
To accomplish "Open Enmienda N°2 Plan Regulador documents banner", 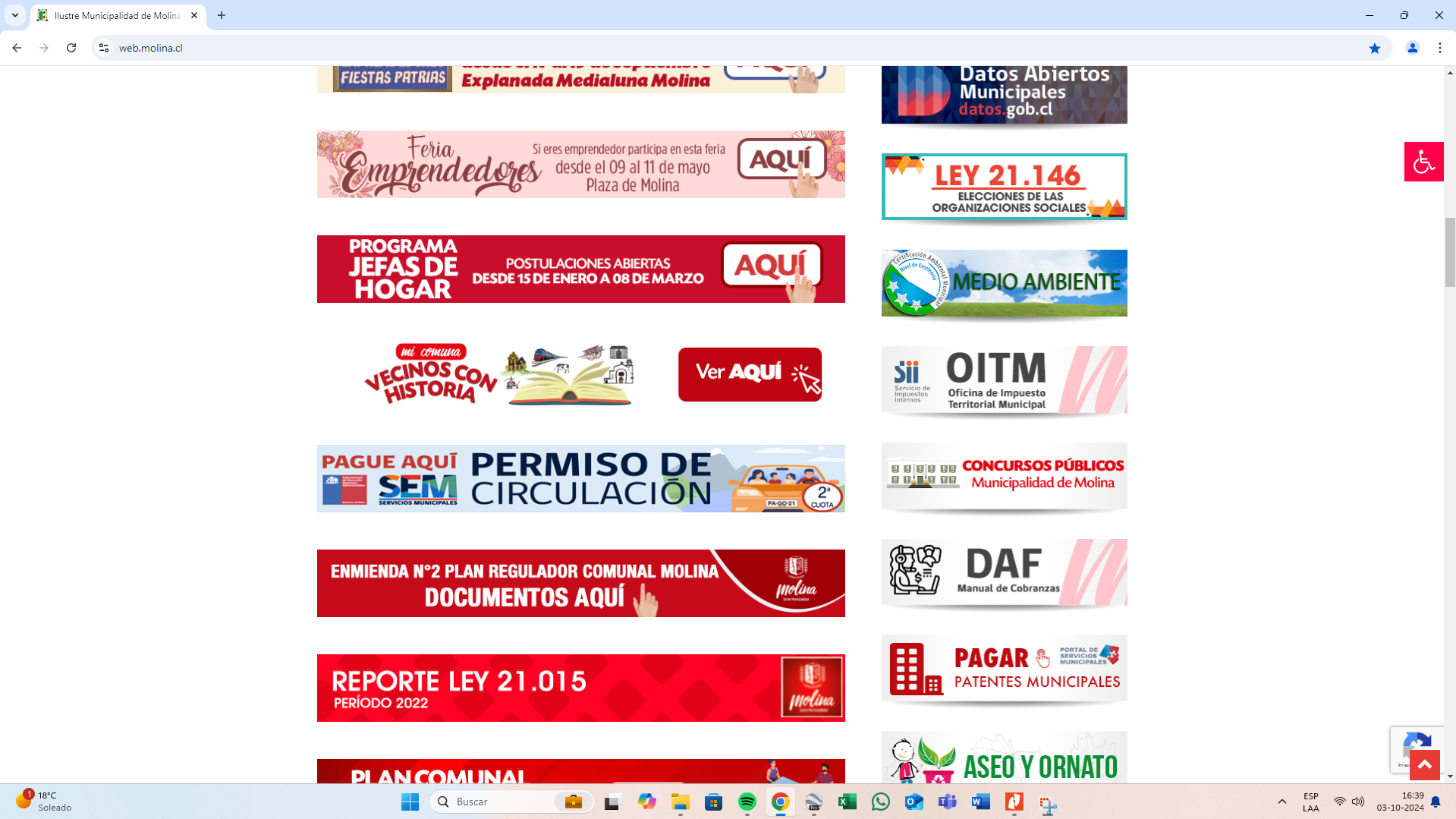I will [580, 583].
